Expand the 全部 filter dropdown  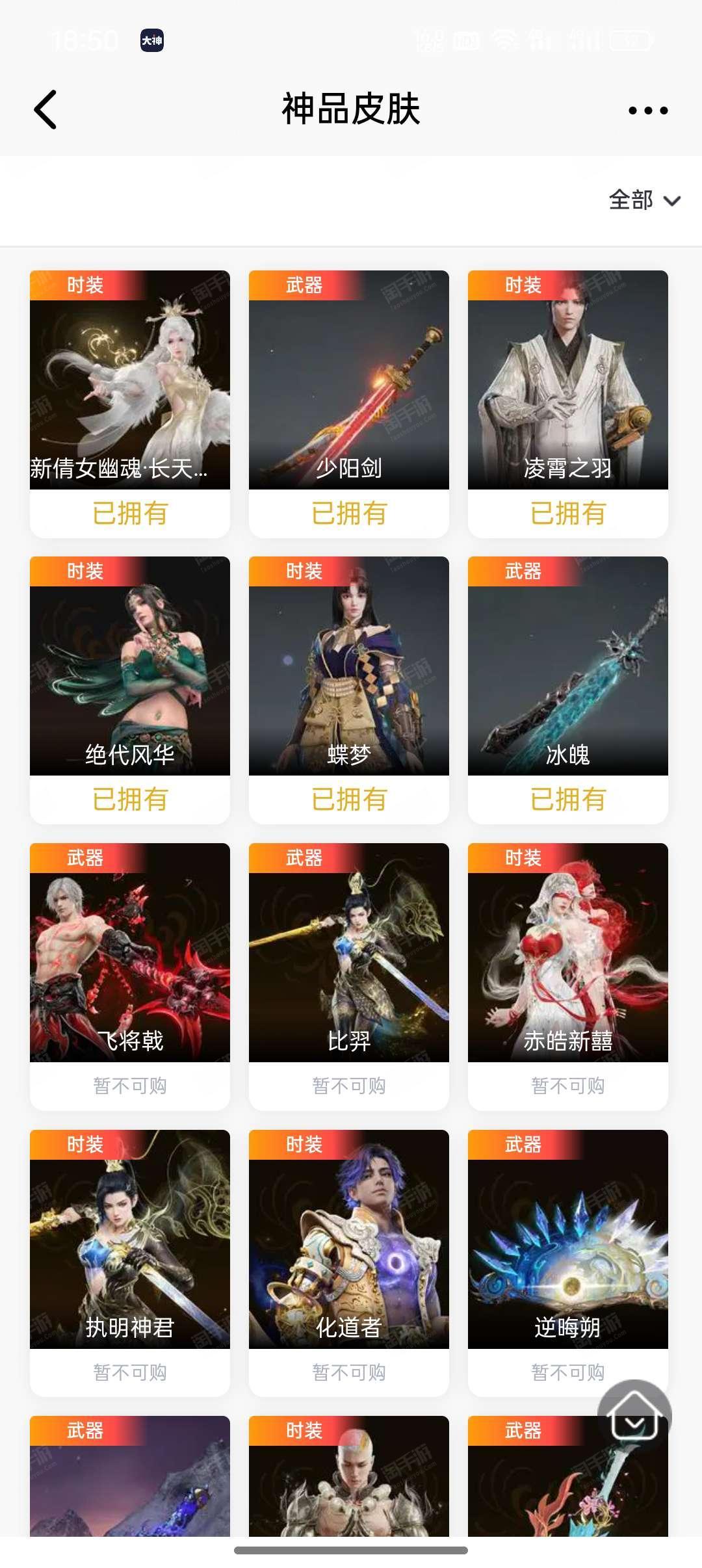[643, 200]
